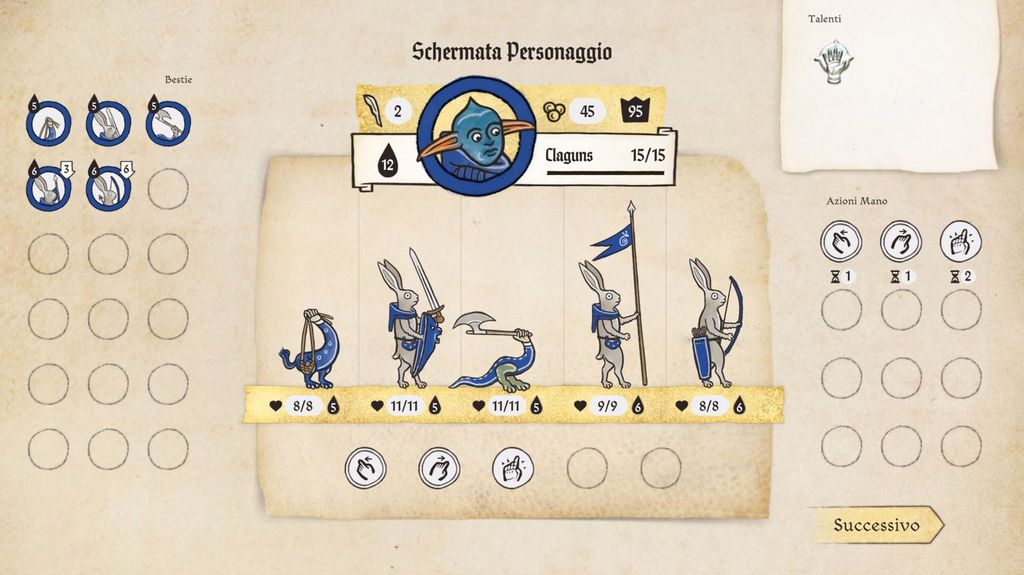Viewport: 1024px width, 575px height.
Task: Tap the sword rabbit unit with 11/11 health
Action: point(410,325)
